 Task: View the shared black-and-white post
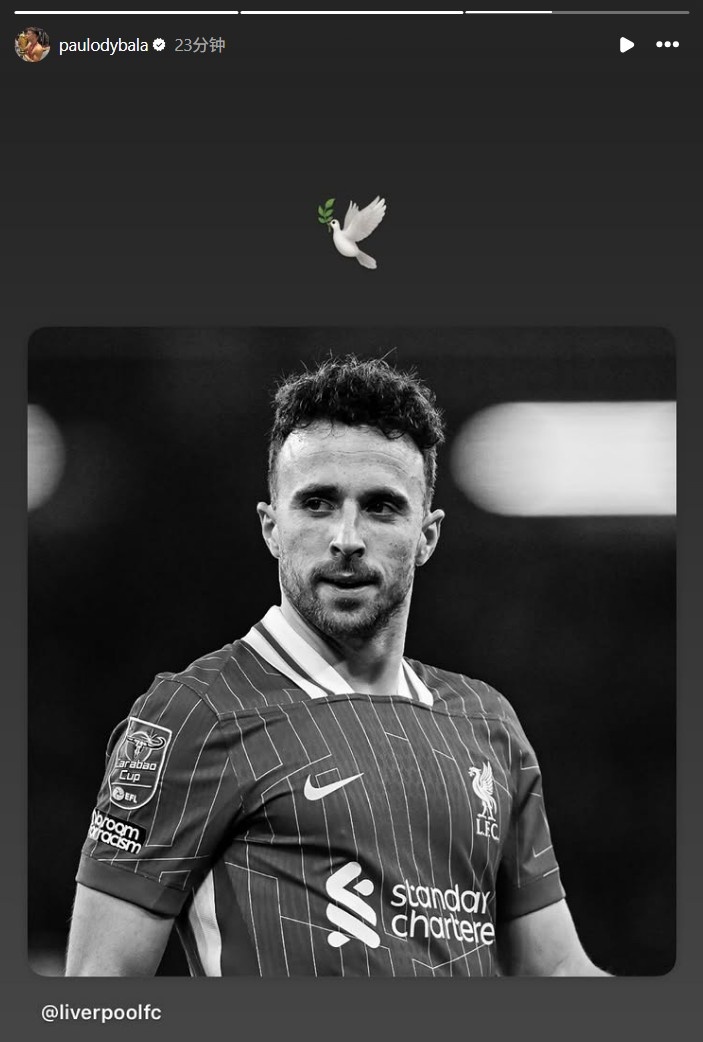point(351,650)
